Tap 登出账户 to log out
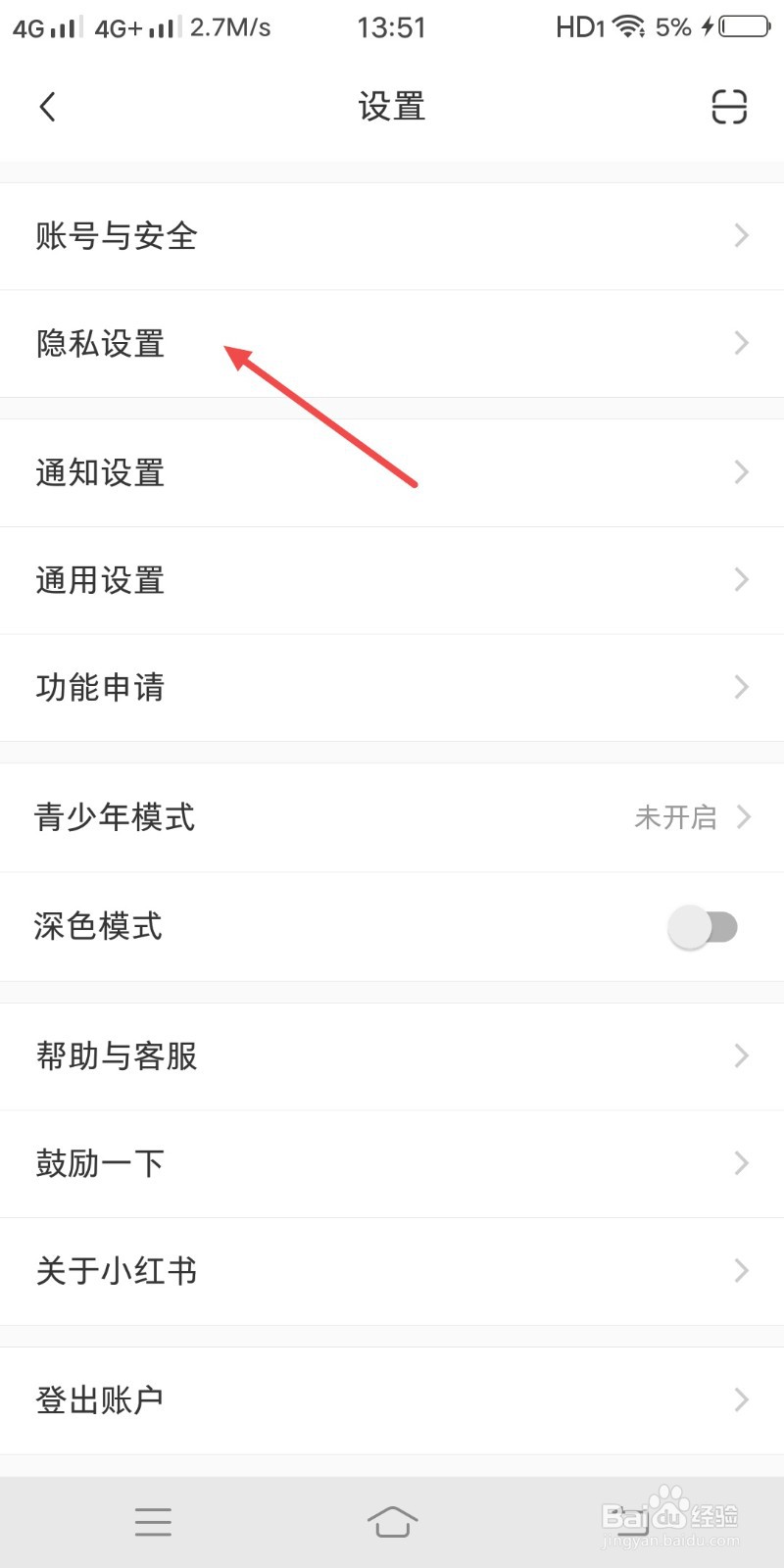This screenshot has width=784, height=1568. 392,1399
